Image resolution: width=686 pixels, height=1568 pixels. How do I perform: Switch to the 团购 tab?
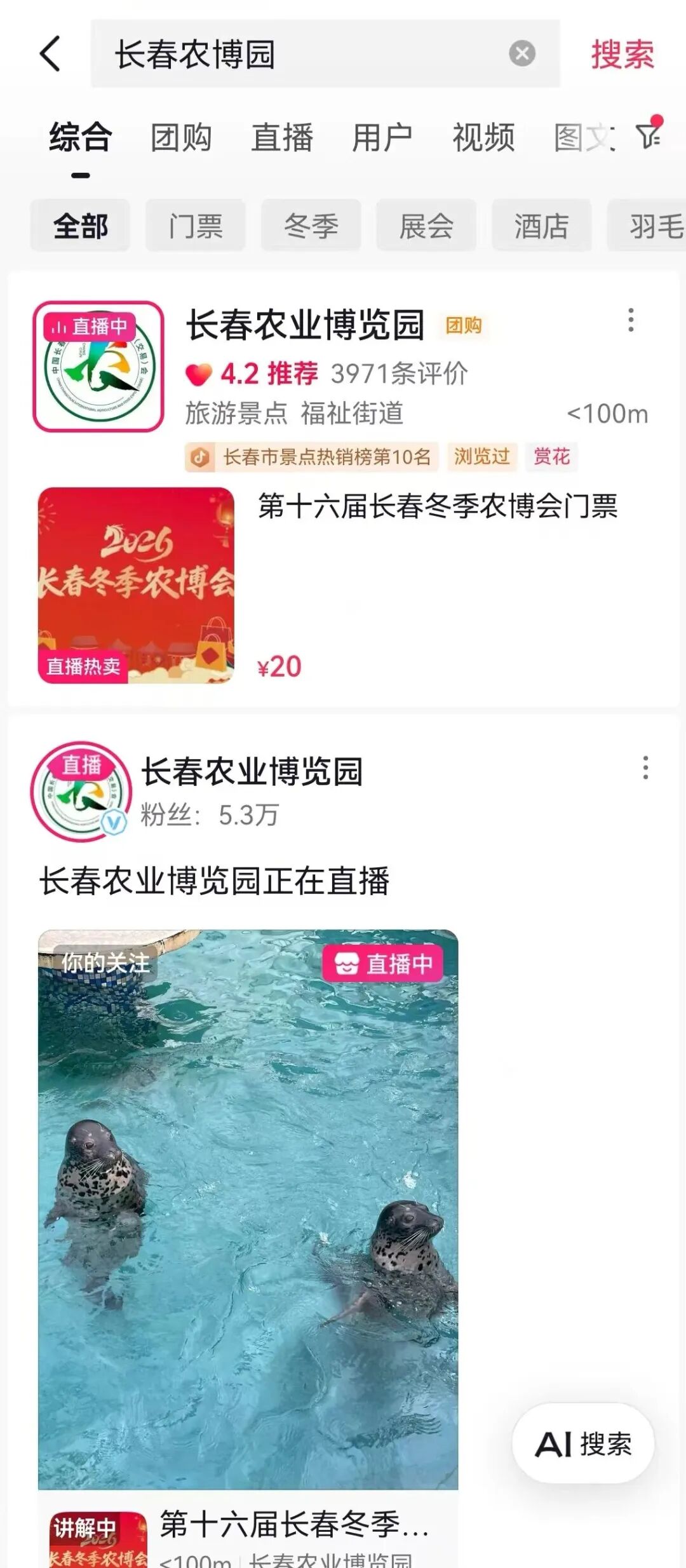(181, 138)
